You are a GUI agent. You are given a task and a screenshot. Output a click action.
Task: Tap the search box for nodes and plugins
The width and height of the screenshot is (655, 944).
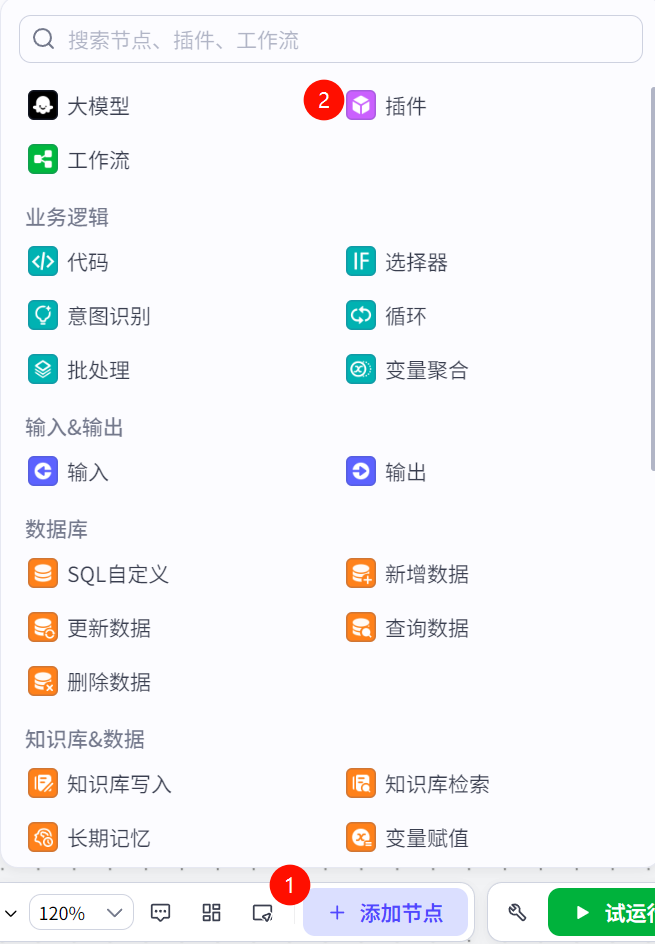tap(330, 40)
